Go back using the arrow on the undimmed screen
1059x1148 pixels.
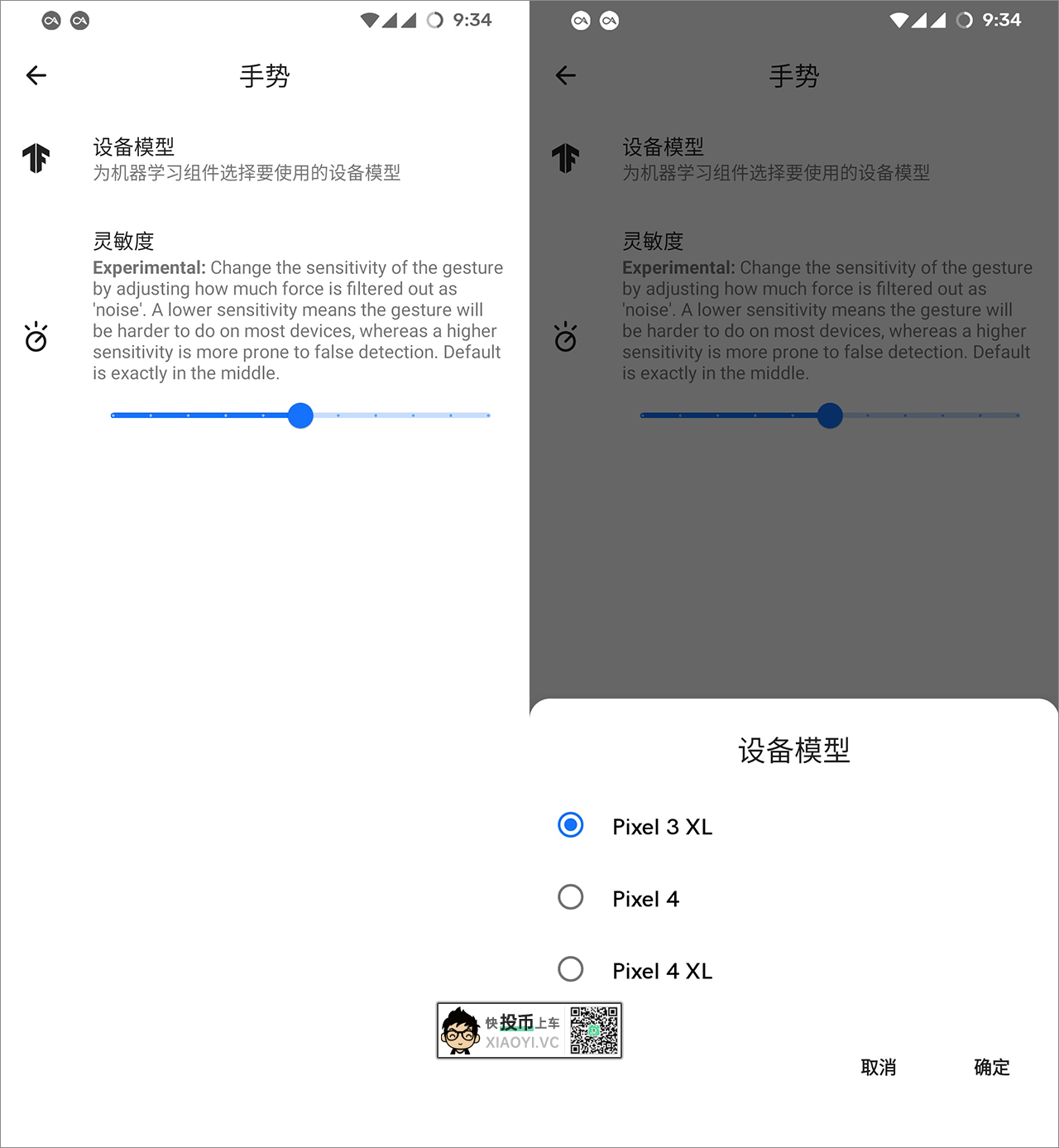point(36,76)
